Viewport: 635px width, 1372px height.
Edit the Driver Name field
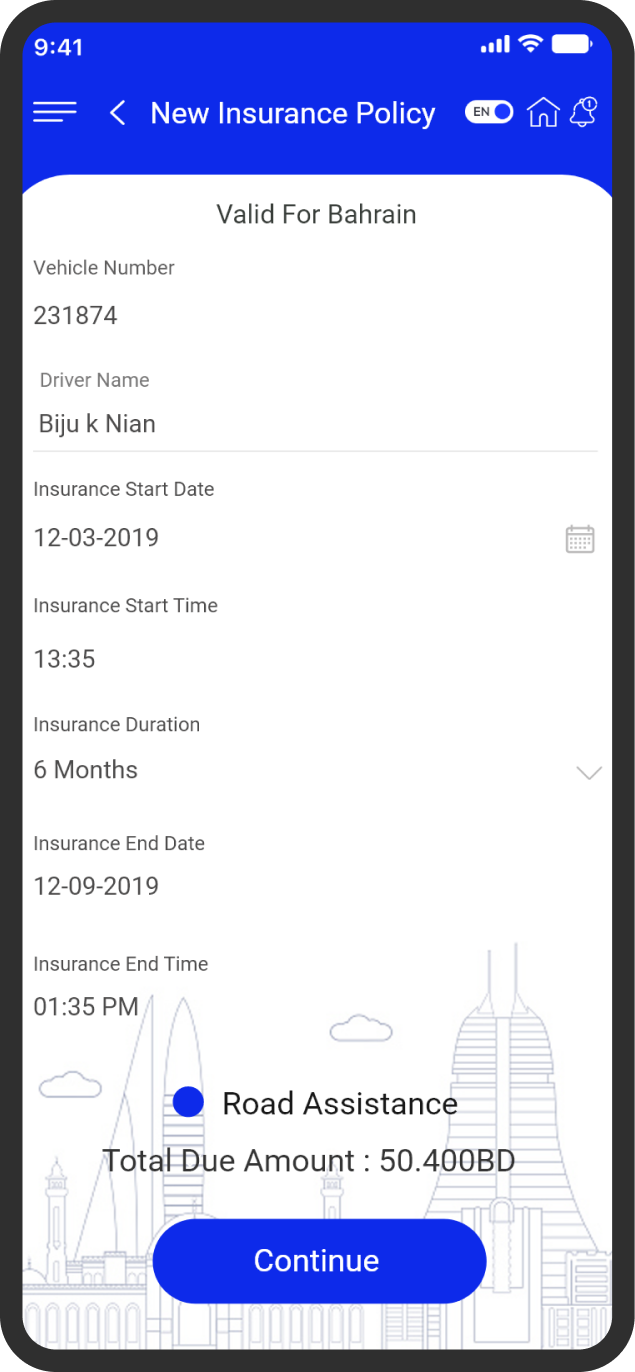tap(316, 424)
